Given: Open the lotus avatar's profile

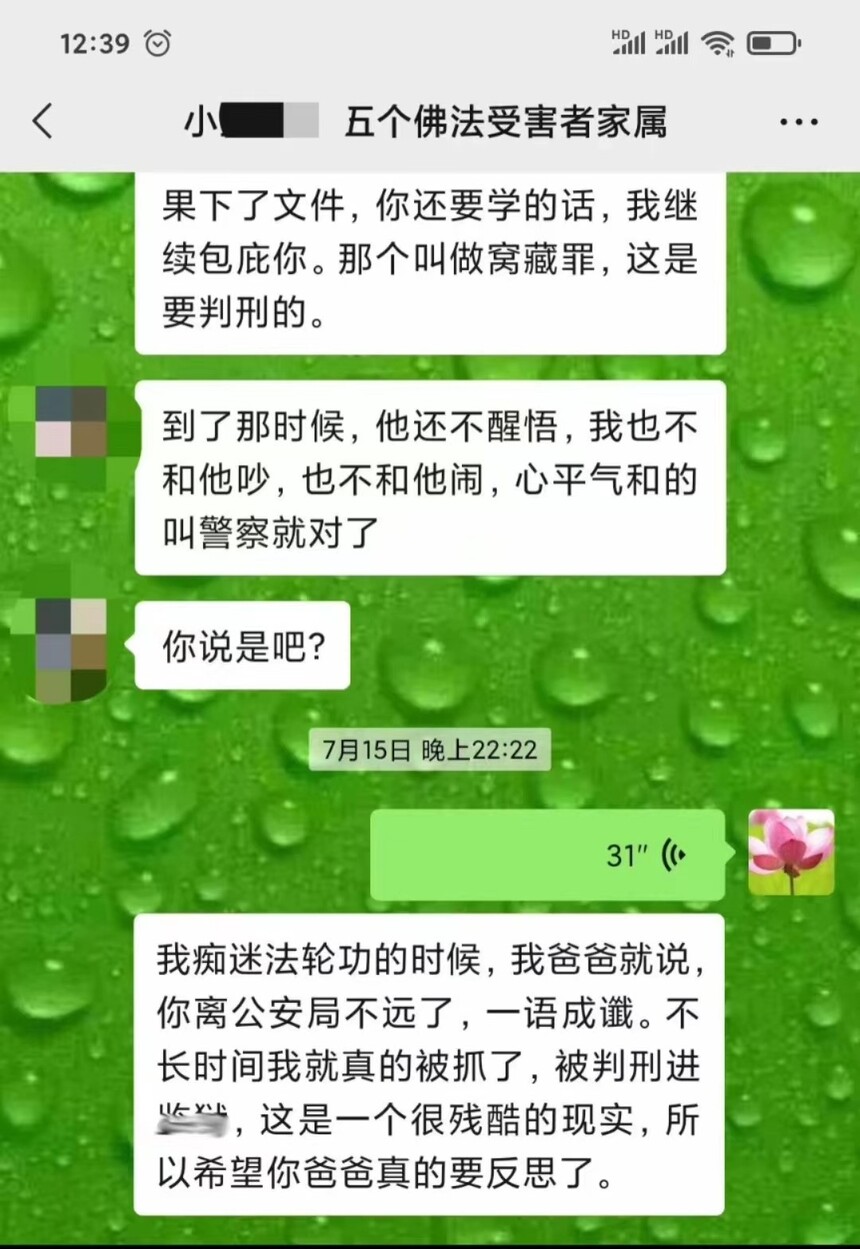Looking at the screenshot, I should click(791, 852).
